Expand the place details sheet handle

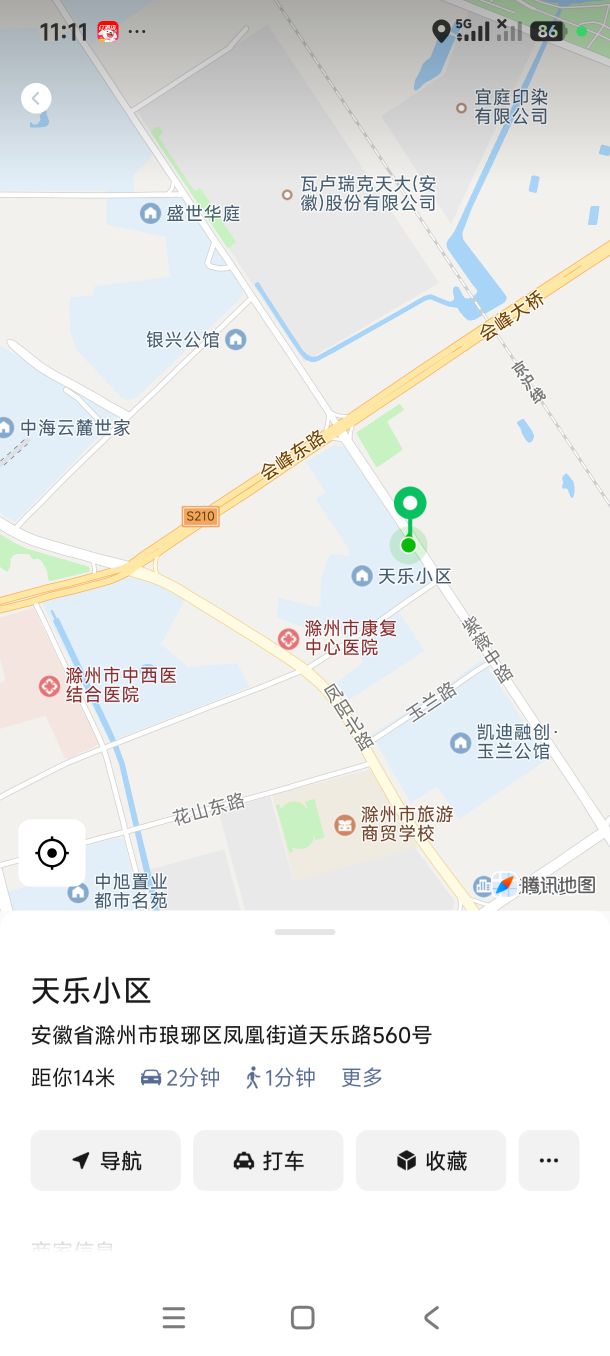pyautogui.click(x=305, y=932)
